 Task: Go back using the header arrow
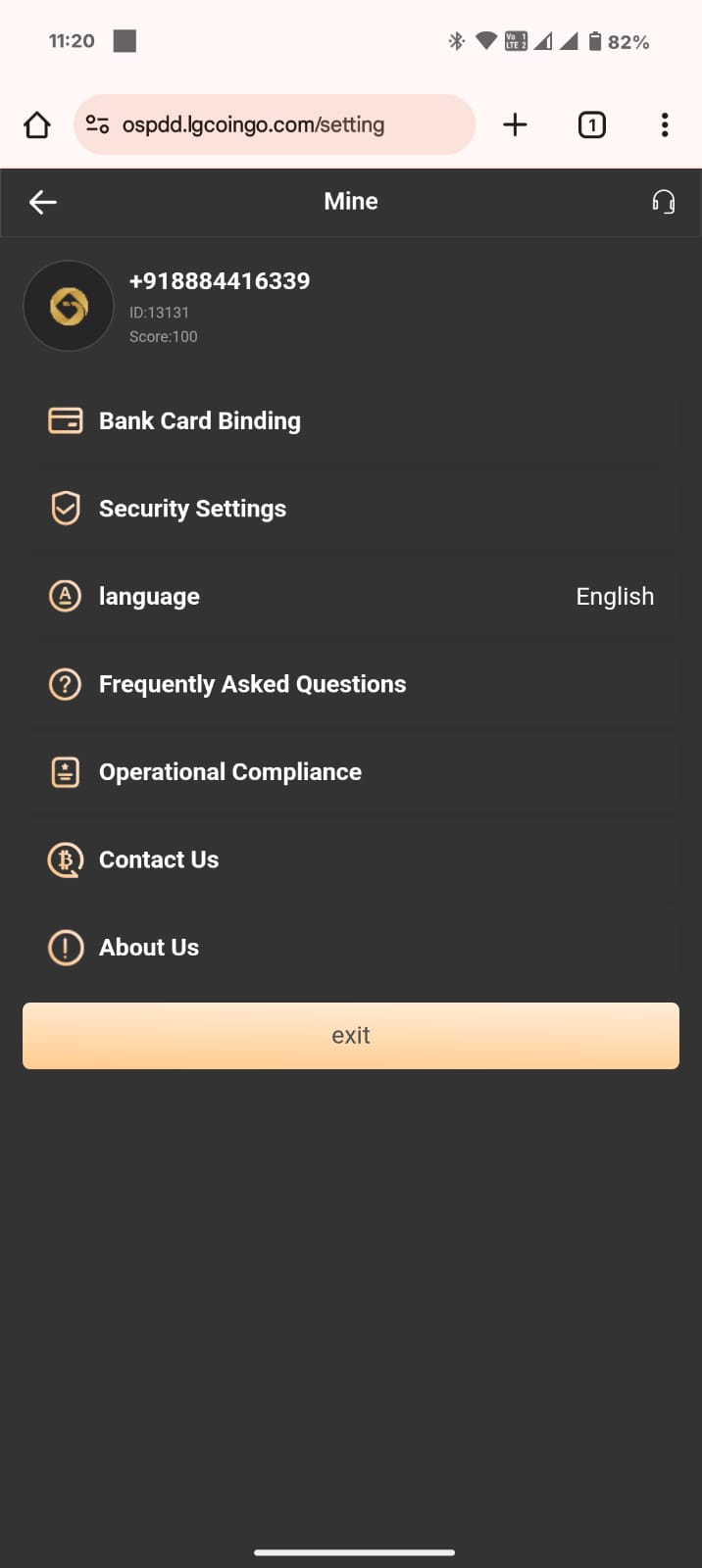(x=43, y=202)
